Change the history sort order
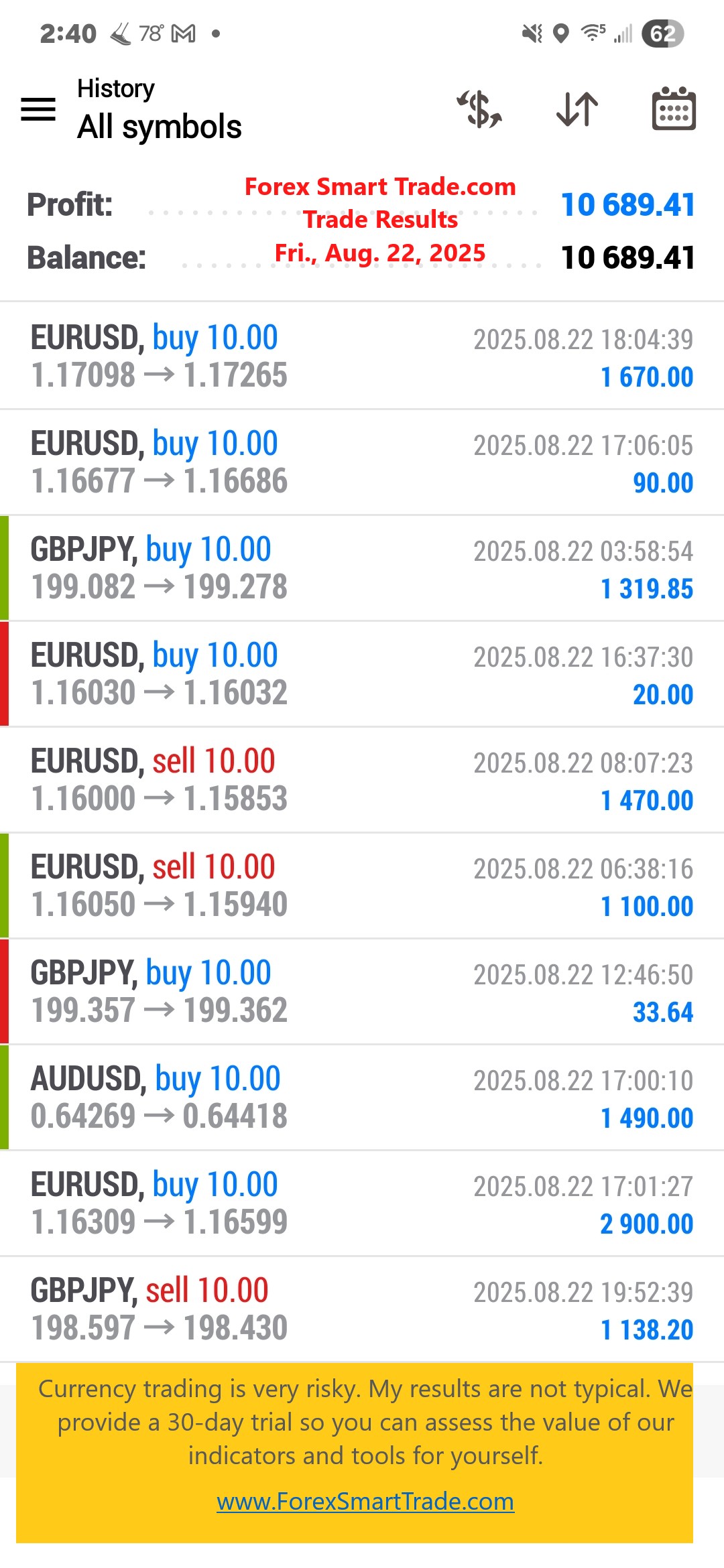 click(577, 109)
